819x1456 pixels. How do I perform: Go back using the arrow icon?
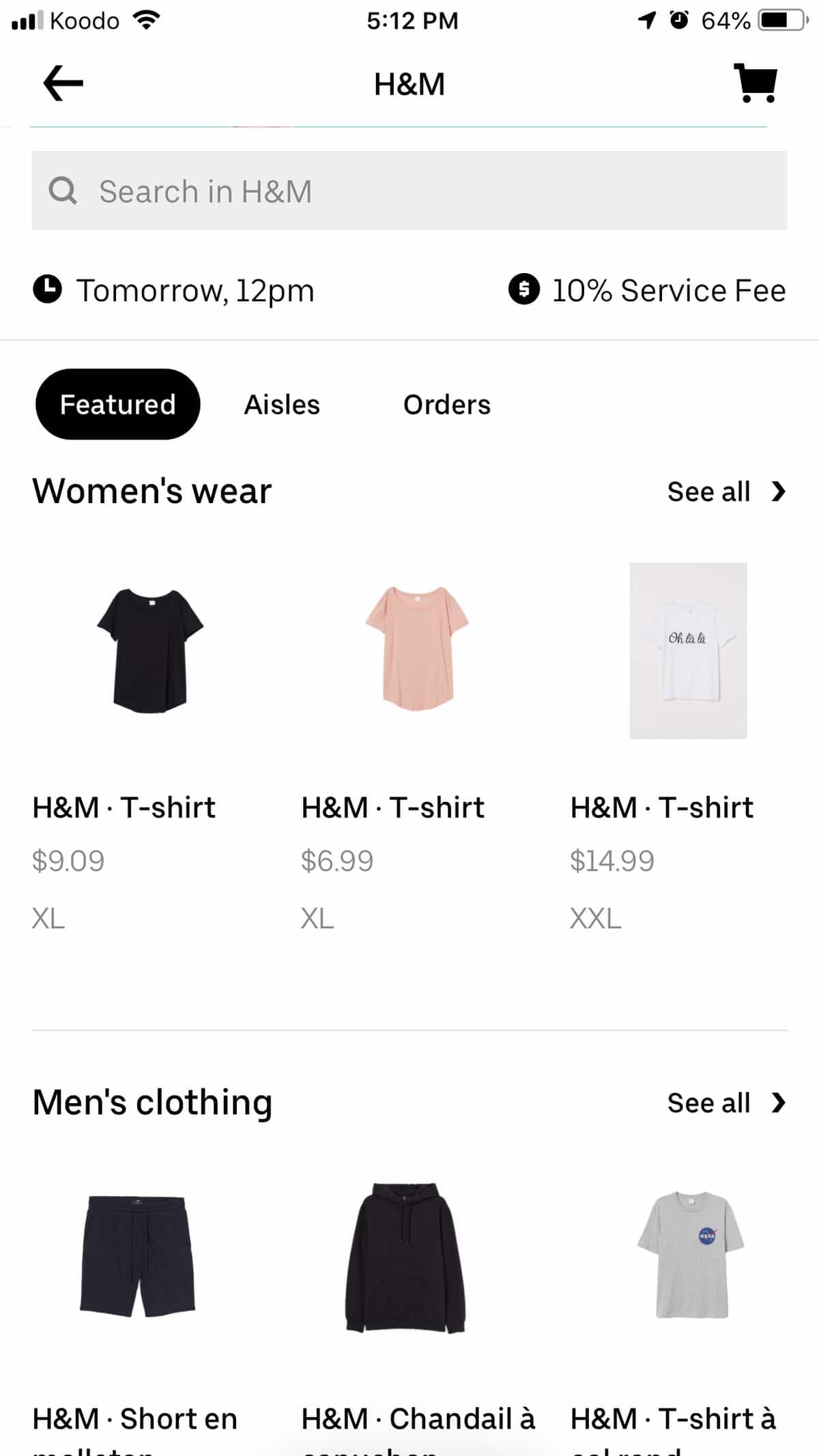(63, 83)
